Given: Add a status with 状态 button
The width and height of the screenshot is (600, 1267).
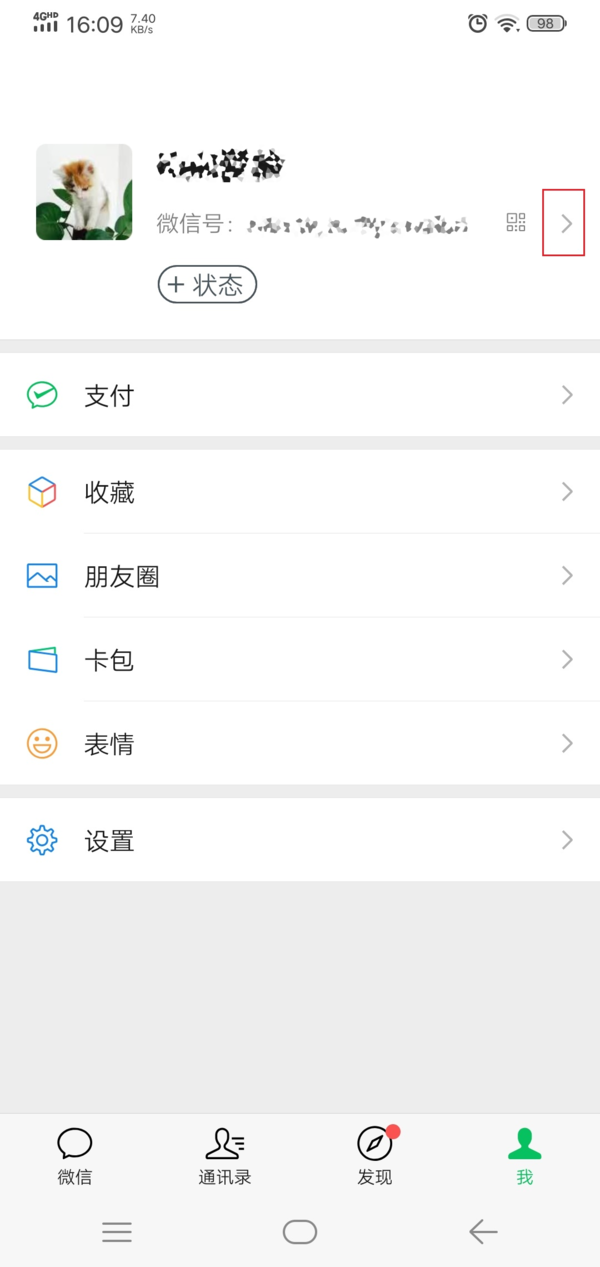Looking at the screenshot, I should (207, 285).
